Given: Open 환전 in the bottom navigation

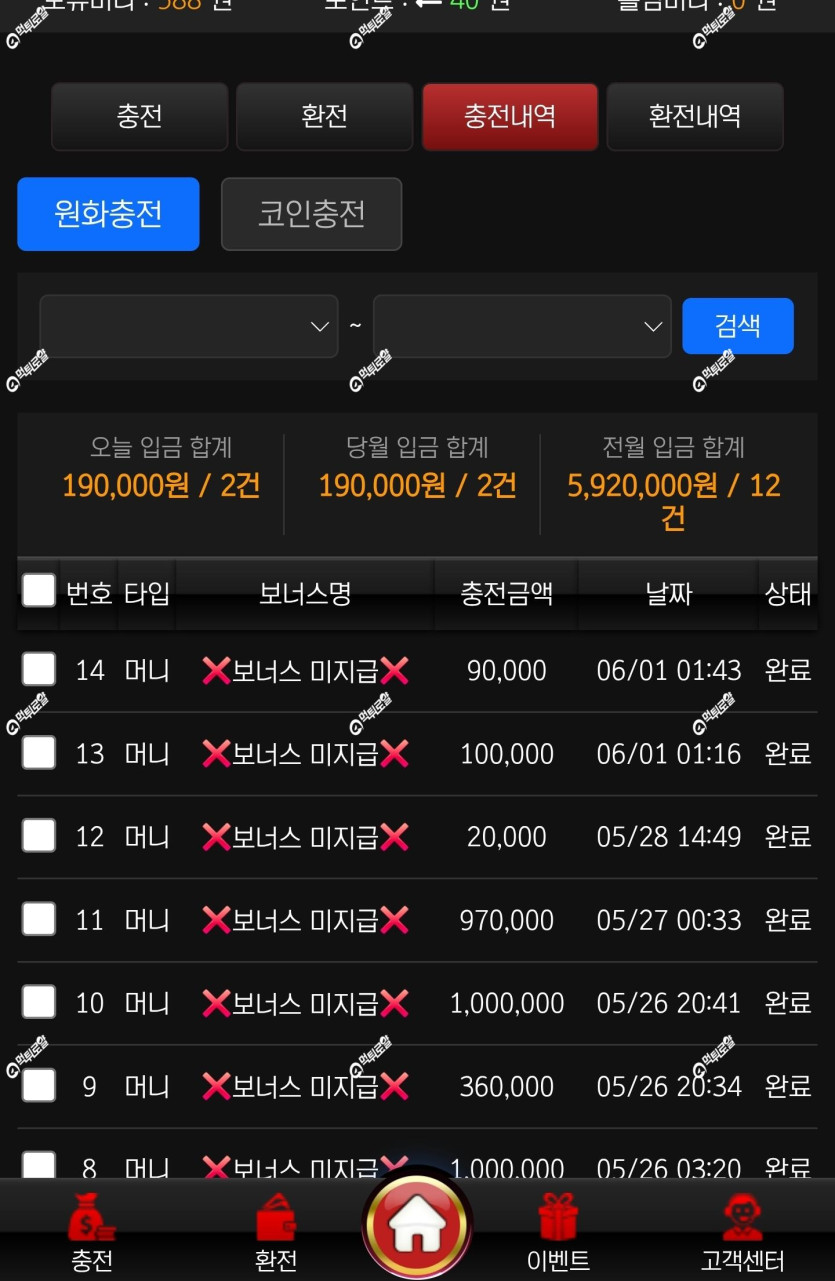Looking at the screenshot, I should coord(276,1233).
